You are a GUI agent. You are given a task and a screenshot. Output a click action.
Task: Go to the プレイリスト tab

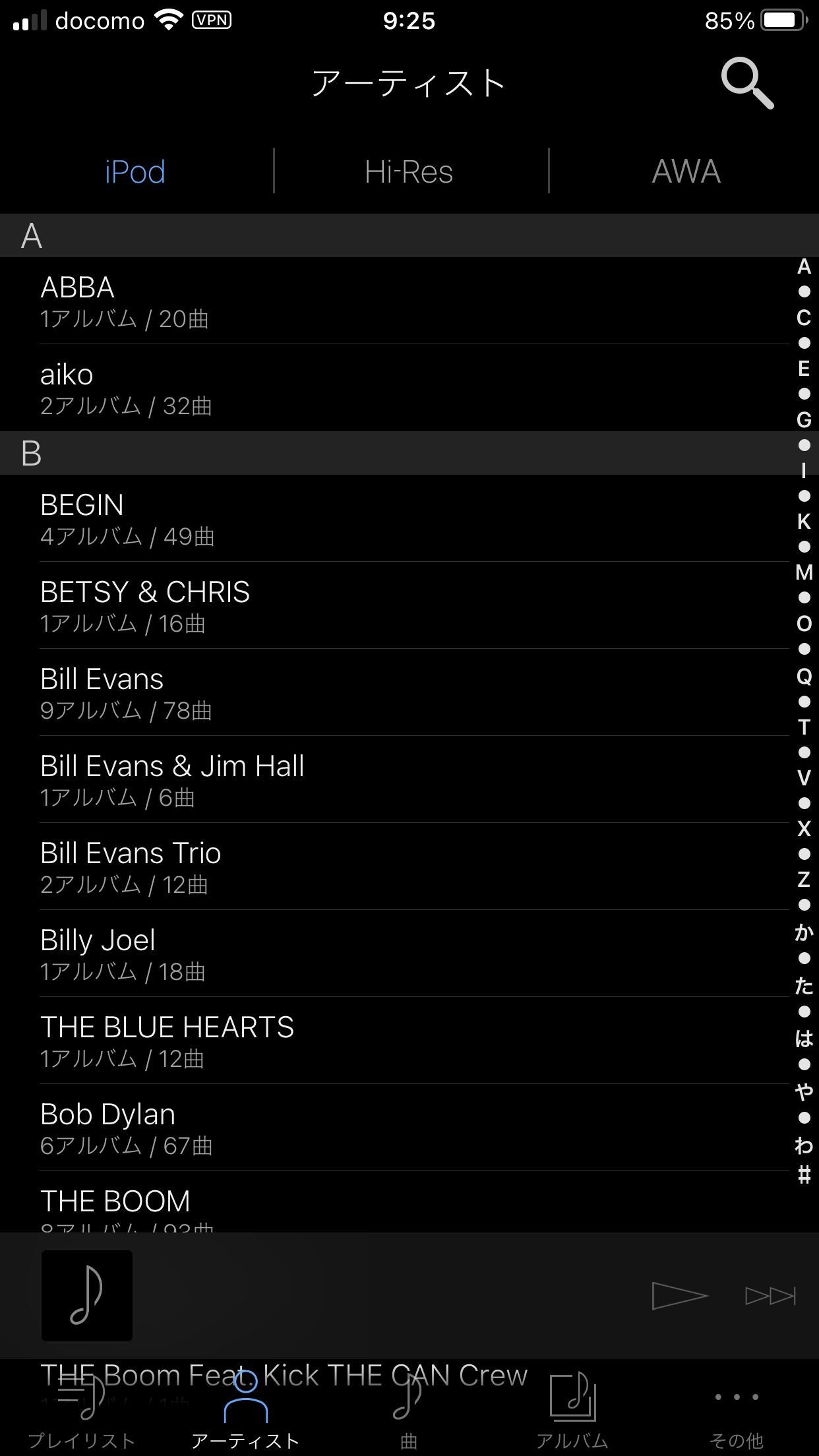(82, 1411)
